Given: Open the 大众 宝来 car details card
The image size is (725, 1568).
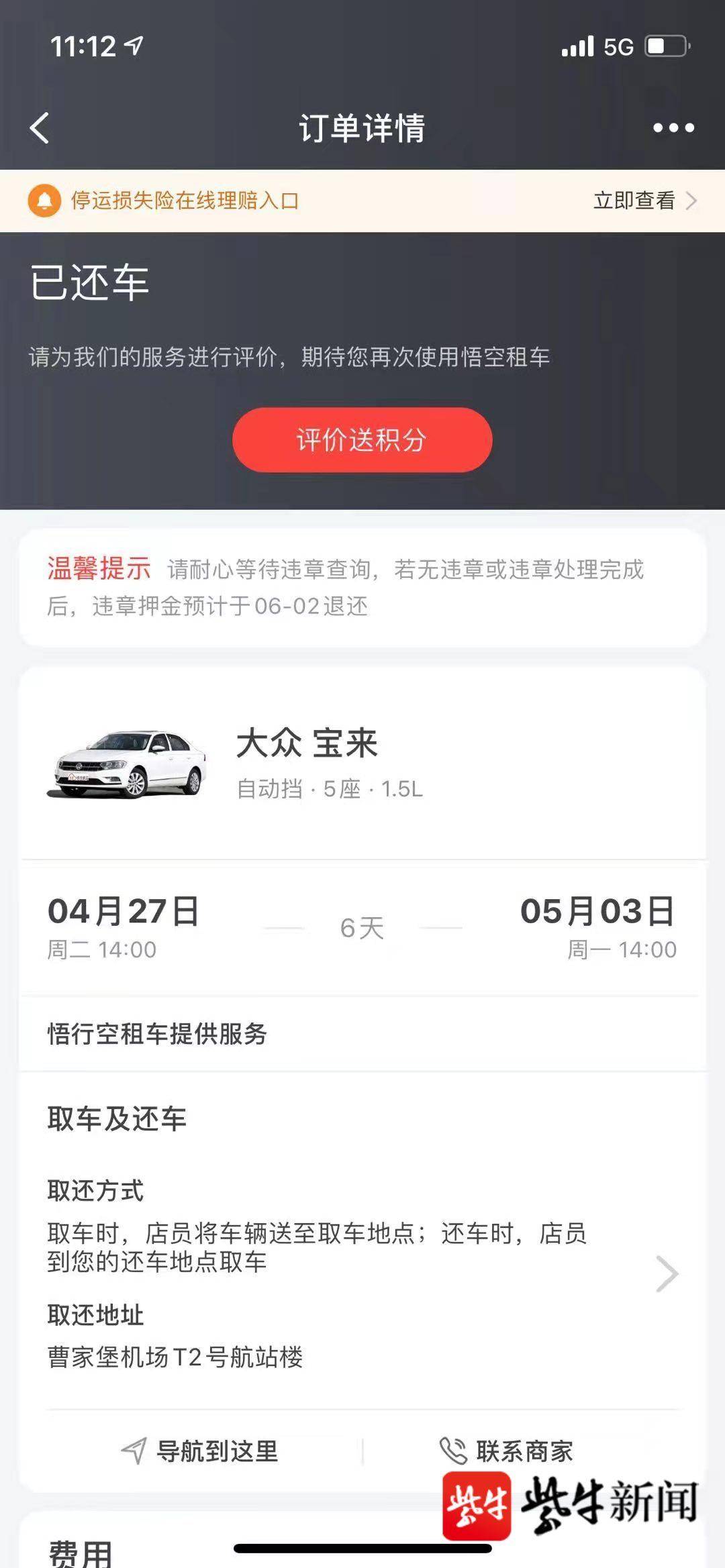Looking at the screenshot, I should pos(362,764).
